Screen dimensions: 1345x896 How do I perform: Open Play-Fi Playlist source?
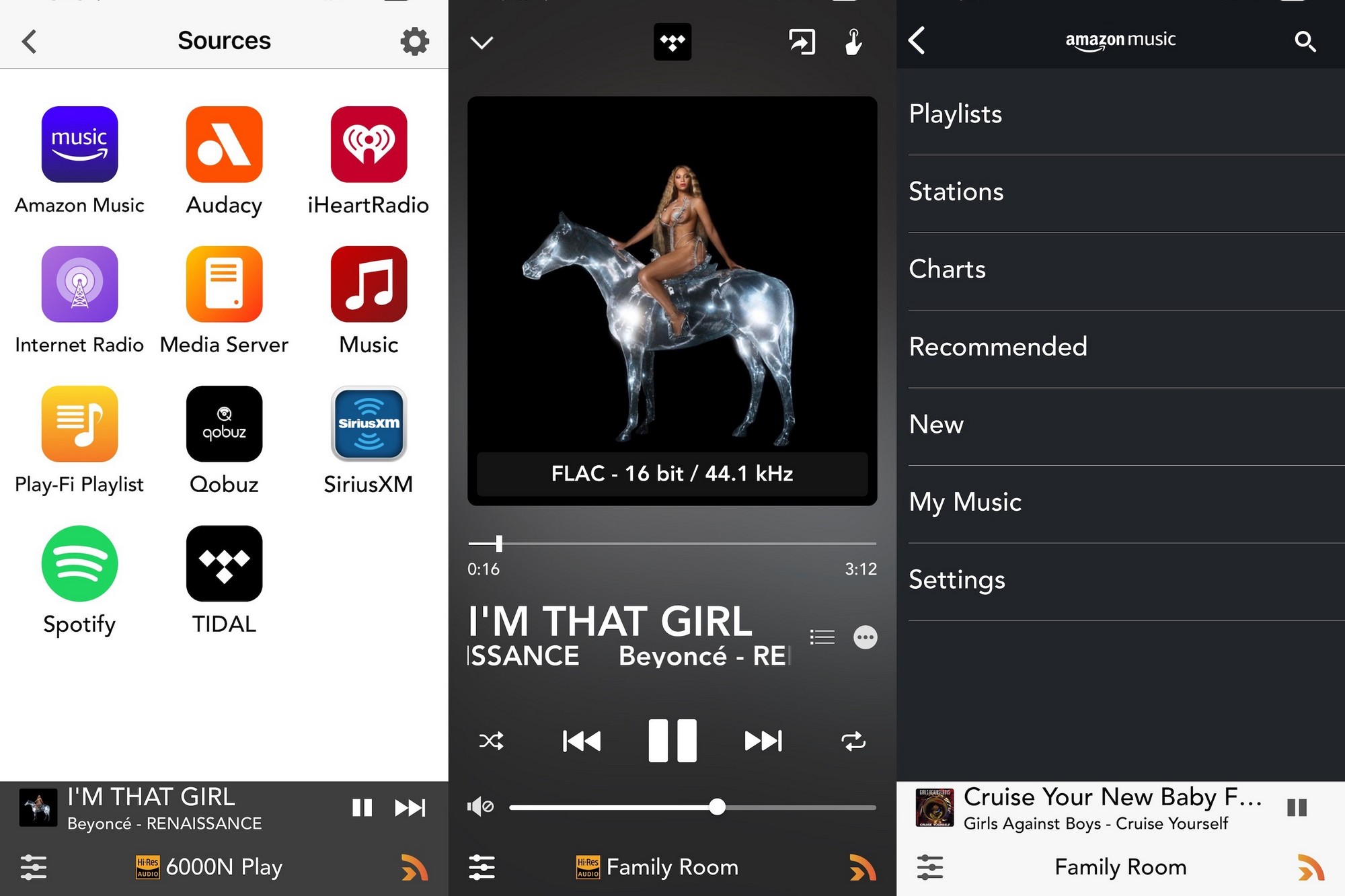79,424
